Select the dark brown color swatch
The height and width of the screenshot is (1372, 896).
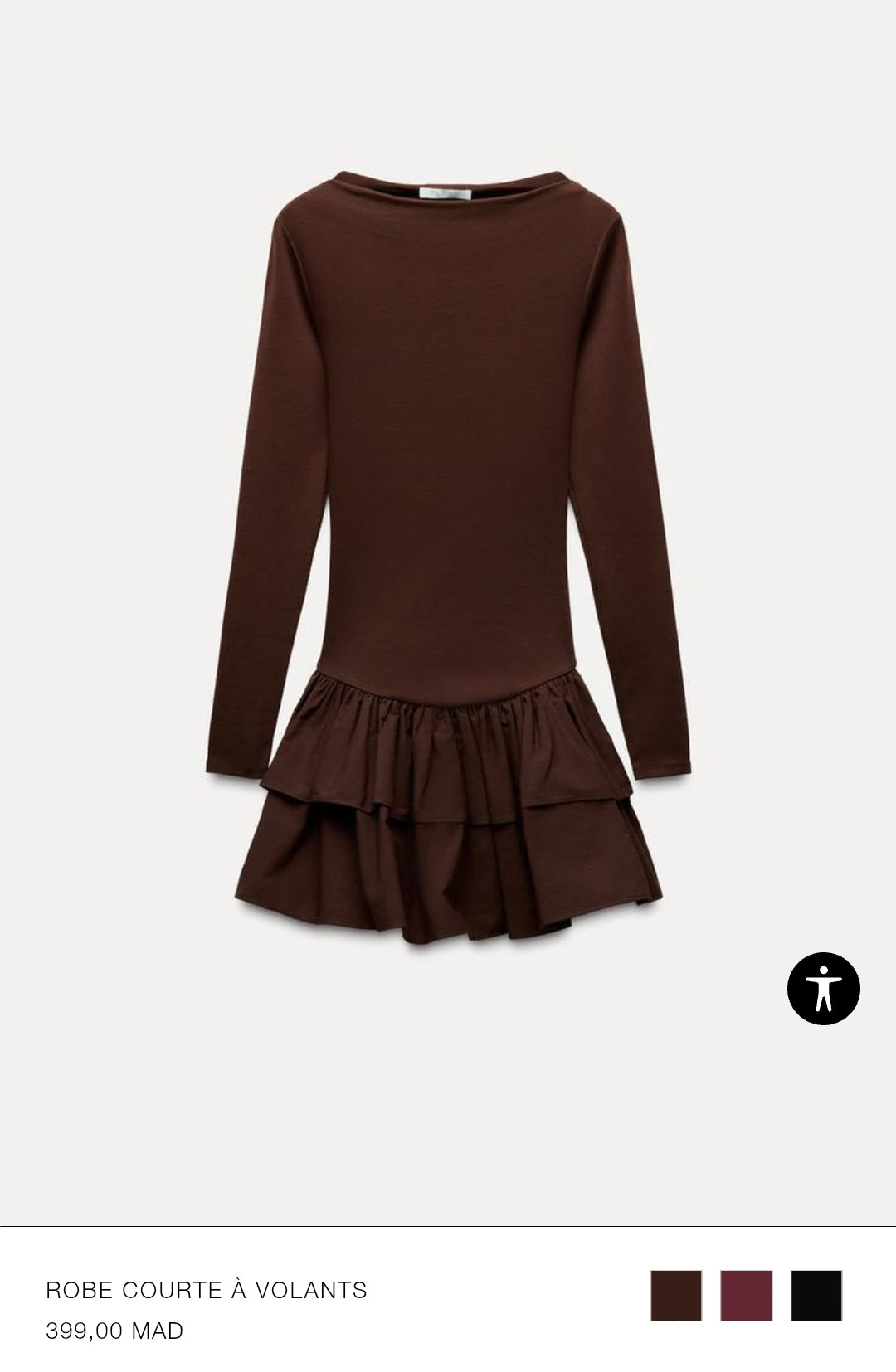676,1295
